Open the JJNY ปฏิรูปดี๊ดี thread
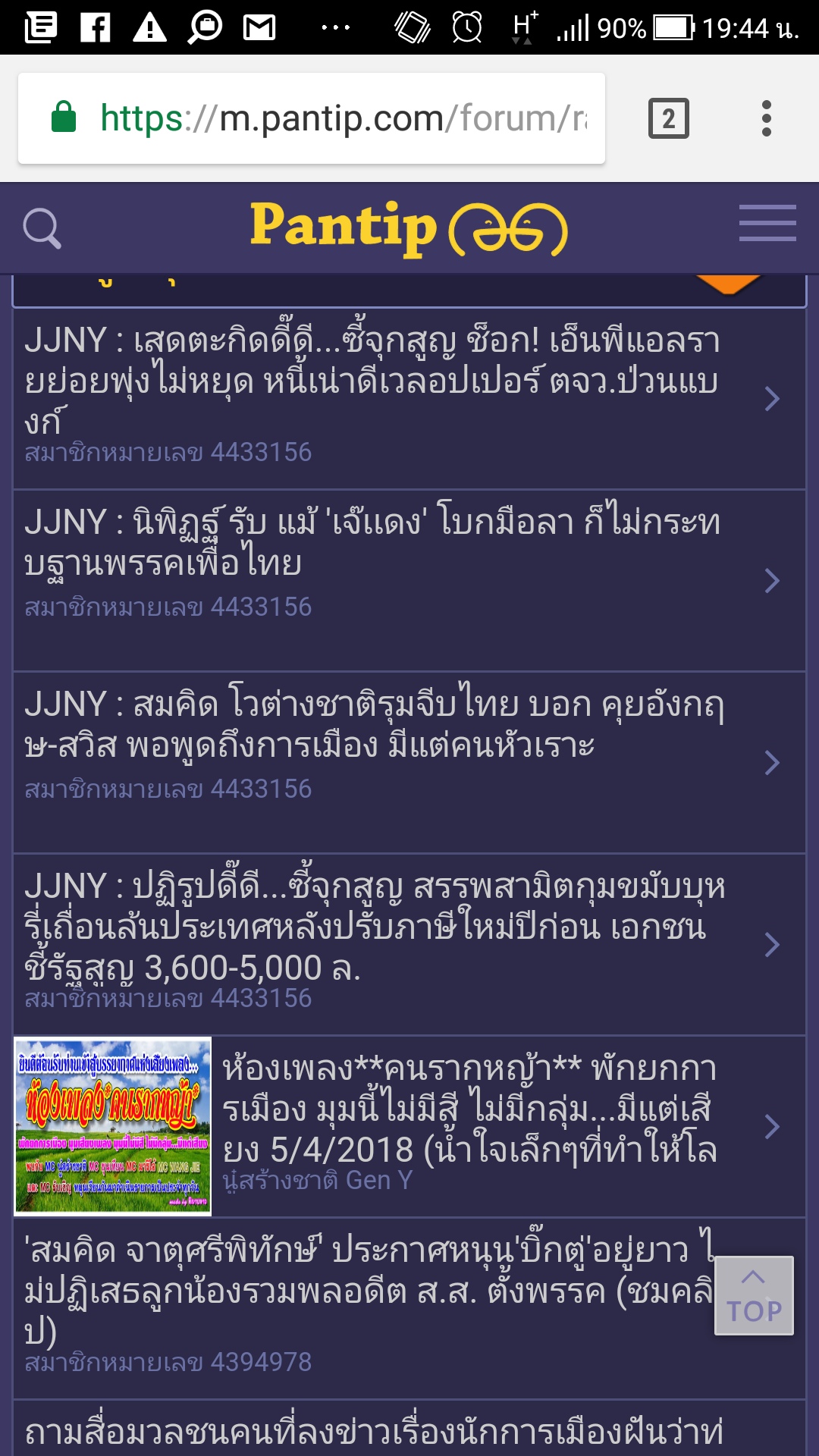Image resolution: width=819 pixels, height=1456 pixels. (372, 927)
